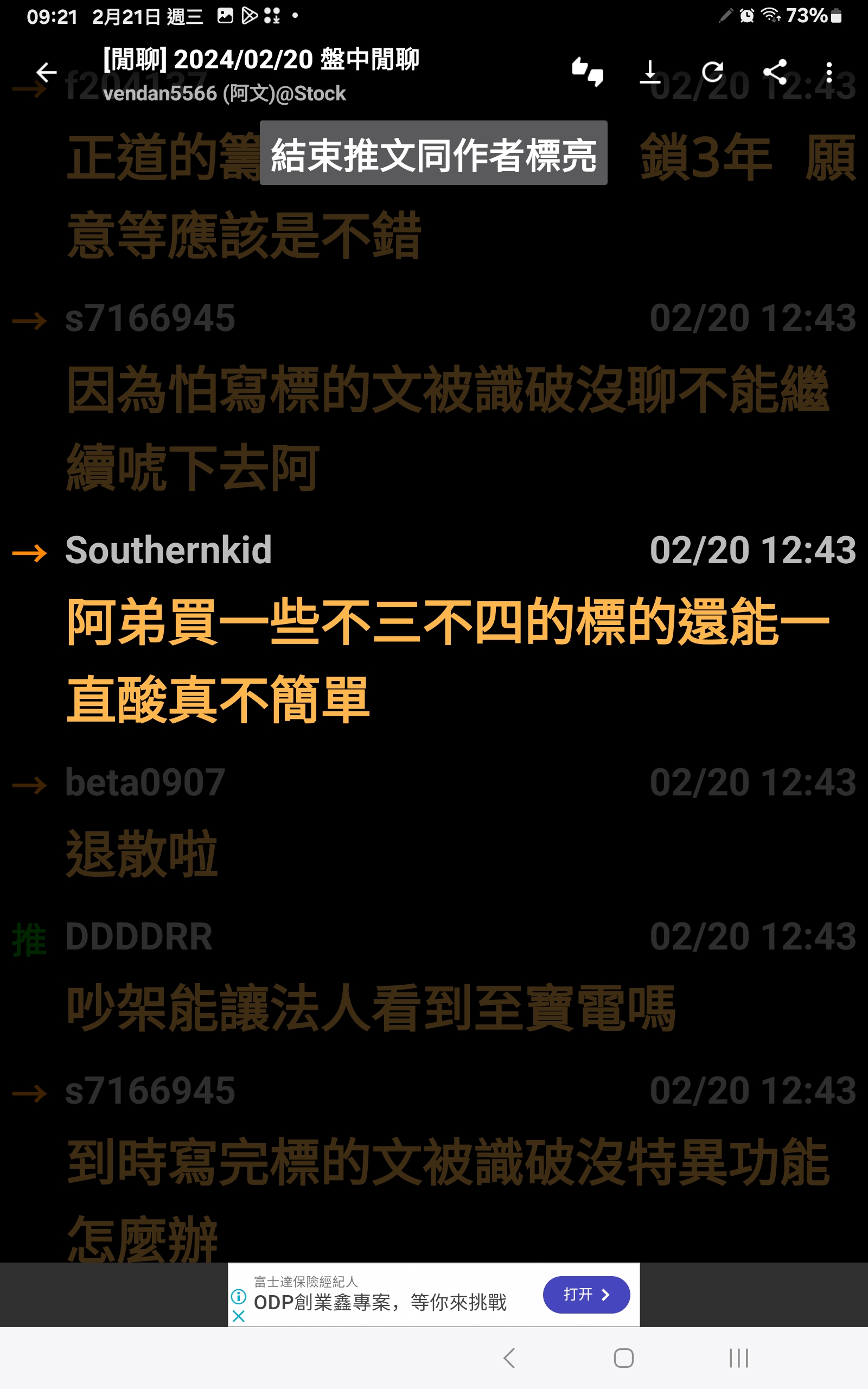Jump to bottom with download-arrow icon
This screenshot has width=868, height=1389.
[x=650, y=72]
